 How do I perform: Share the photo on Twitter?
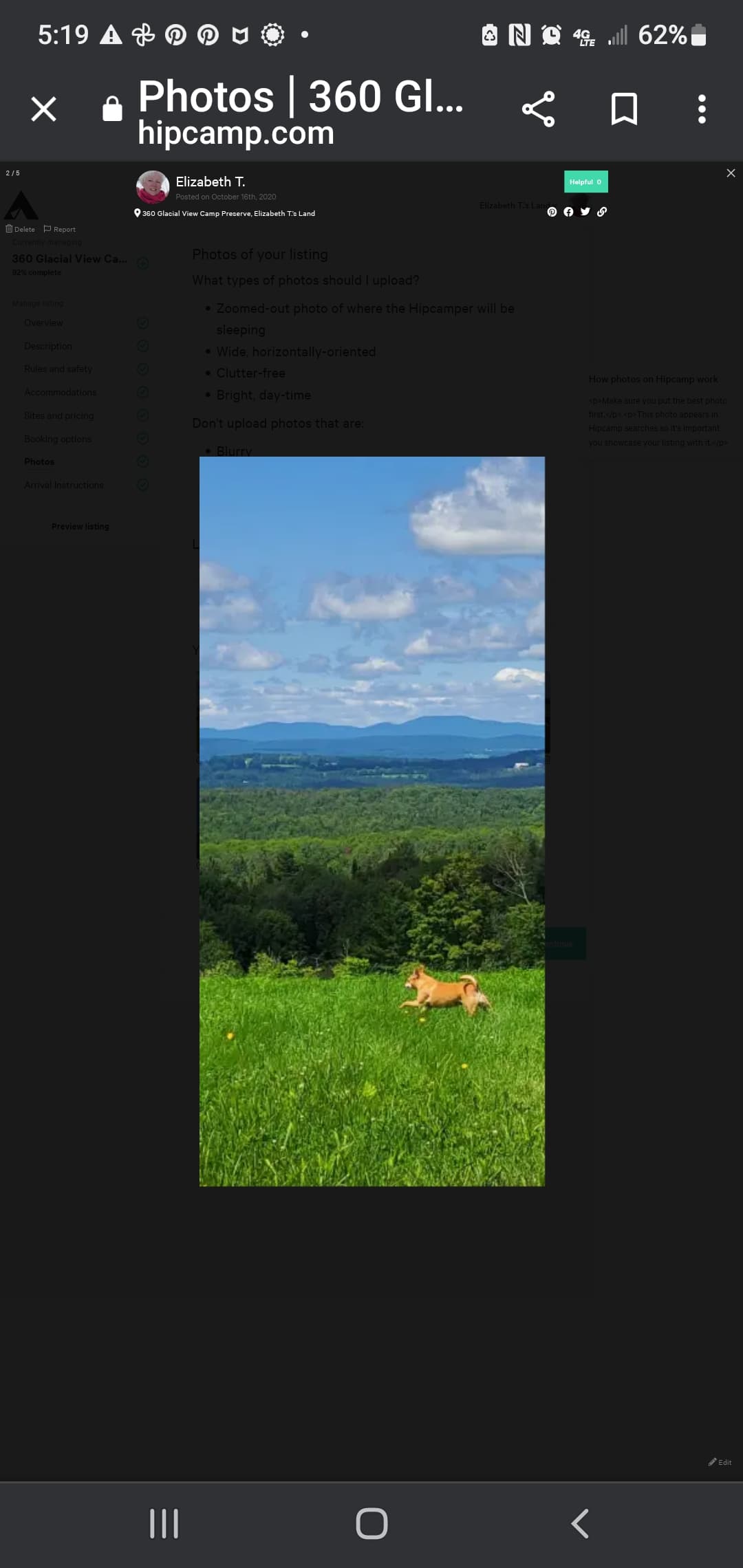[x=585, y=212]
